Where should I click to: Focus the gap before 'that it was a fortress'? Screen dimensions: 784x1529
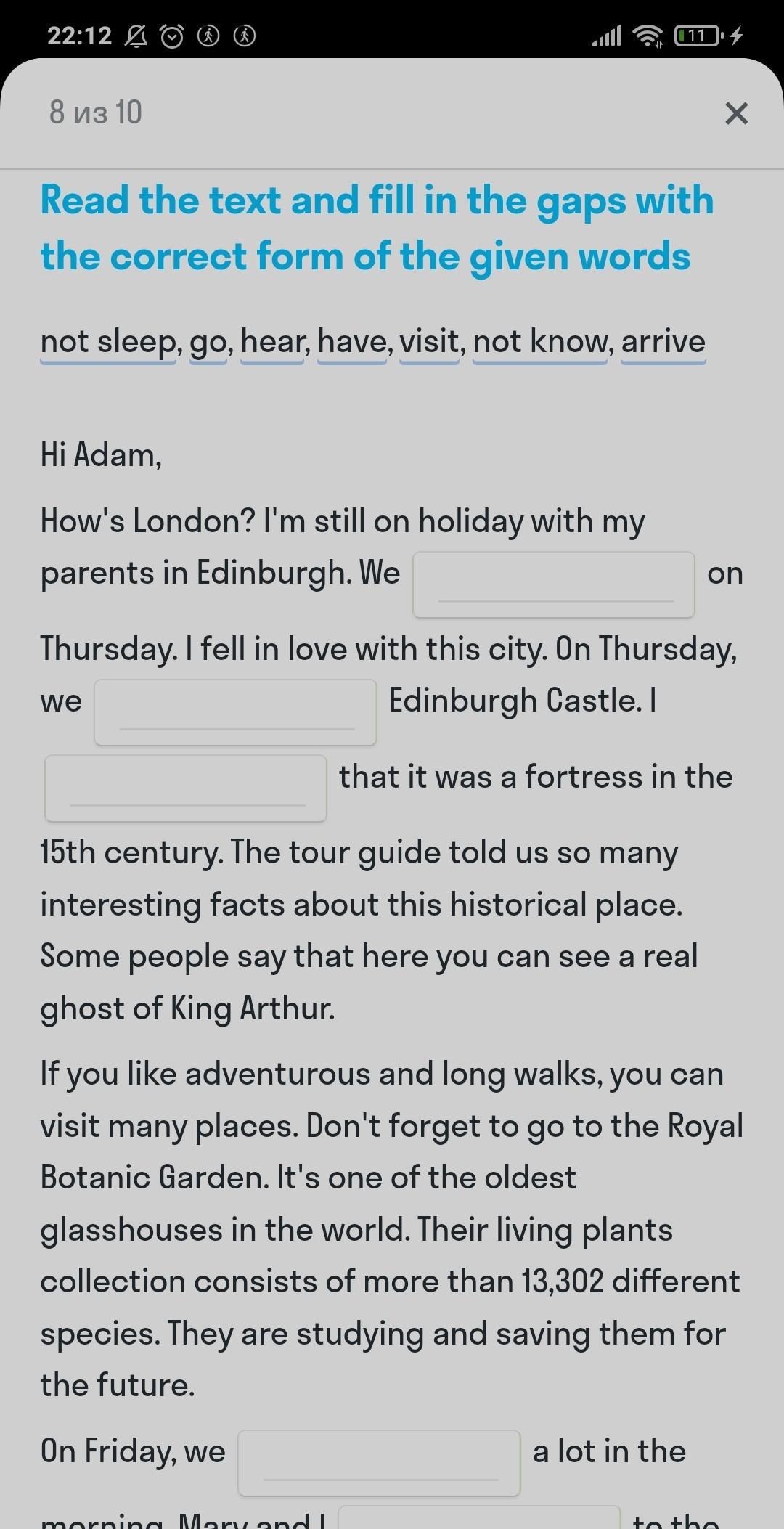click(x=186, y=788)
